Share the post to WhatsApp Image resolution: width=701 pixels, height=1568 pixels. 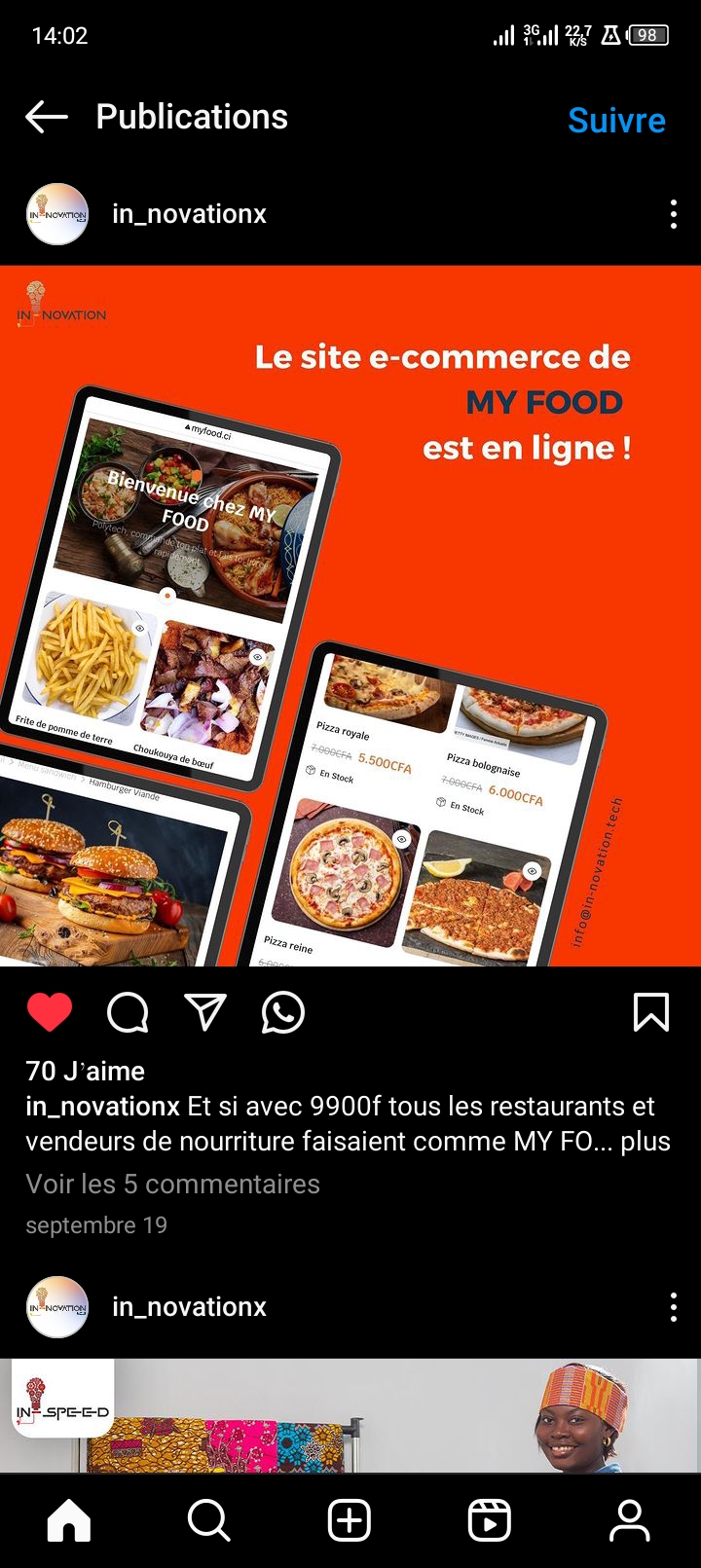point(283,1012)
